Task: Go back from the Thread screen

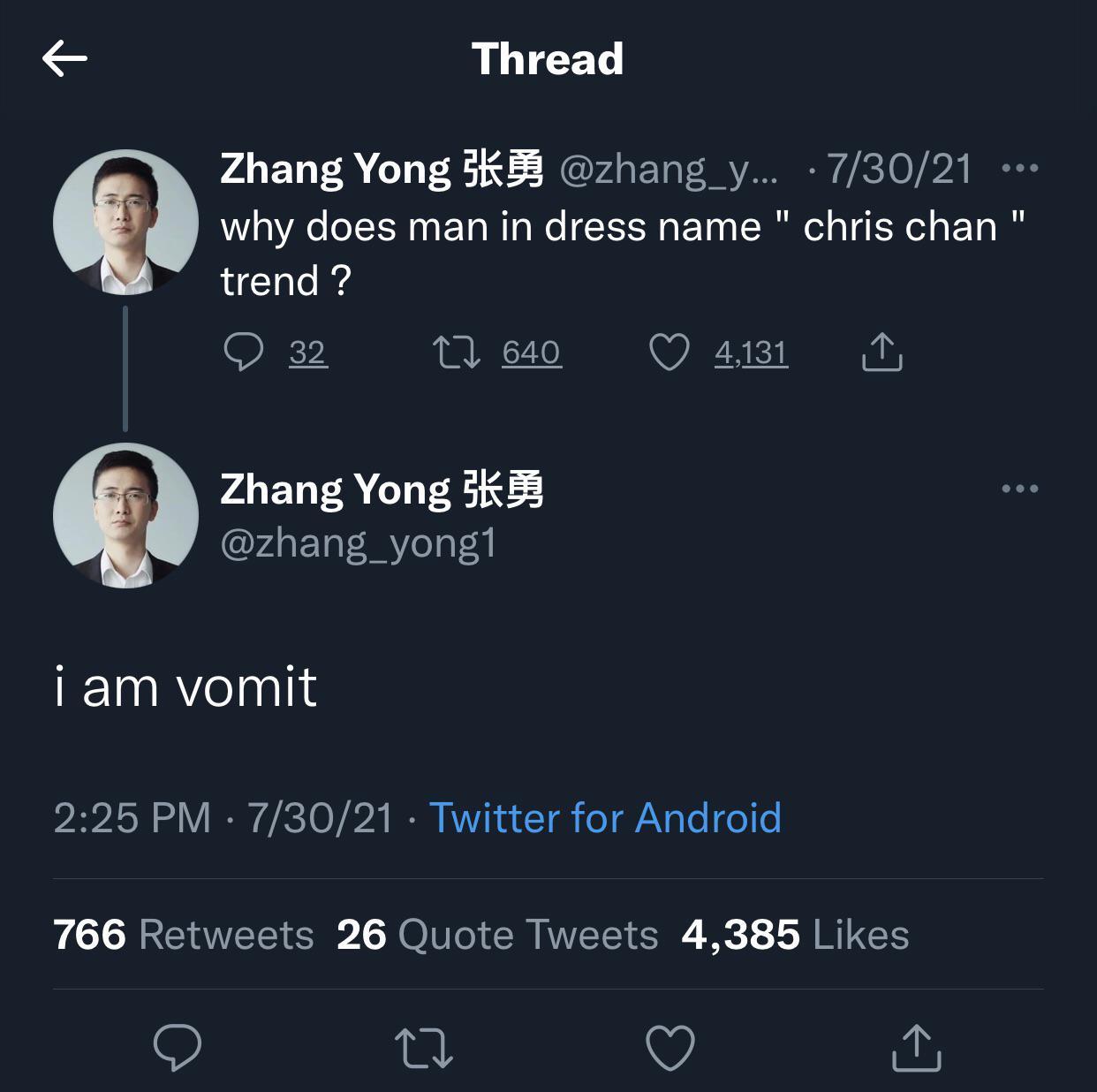Action: [64, 59]
